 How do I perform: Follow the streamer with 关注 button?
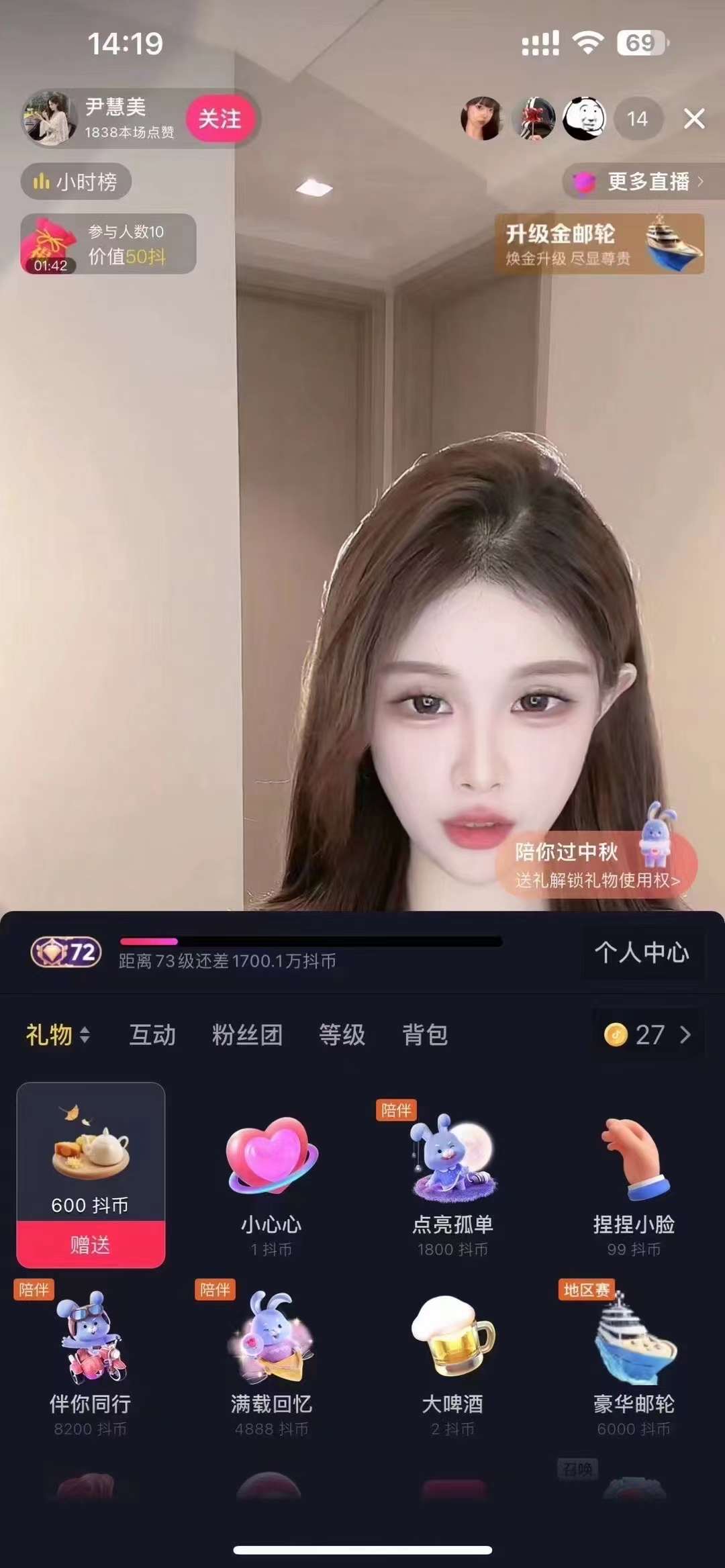[x=220, y=119]
